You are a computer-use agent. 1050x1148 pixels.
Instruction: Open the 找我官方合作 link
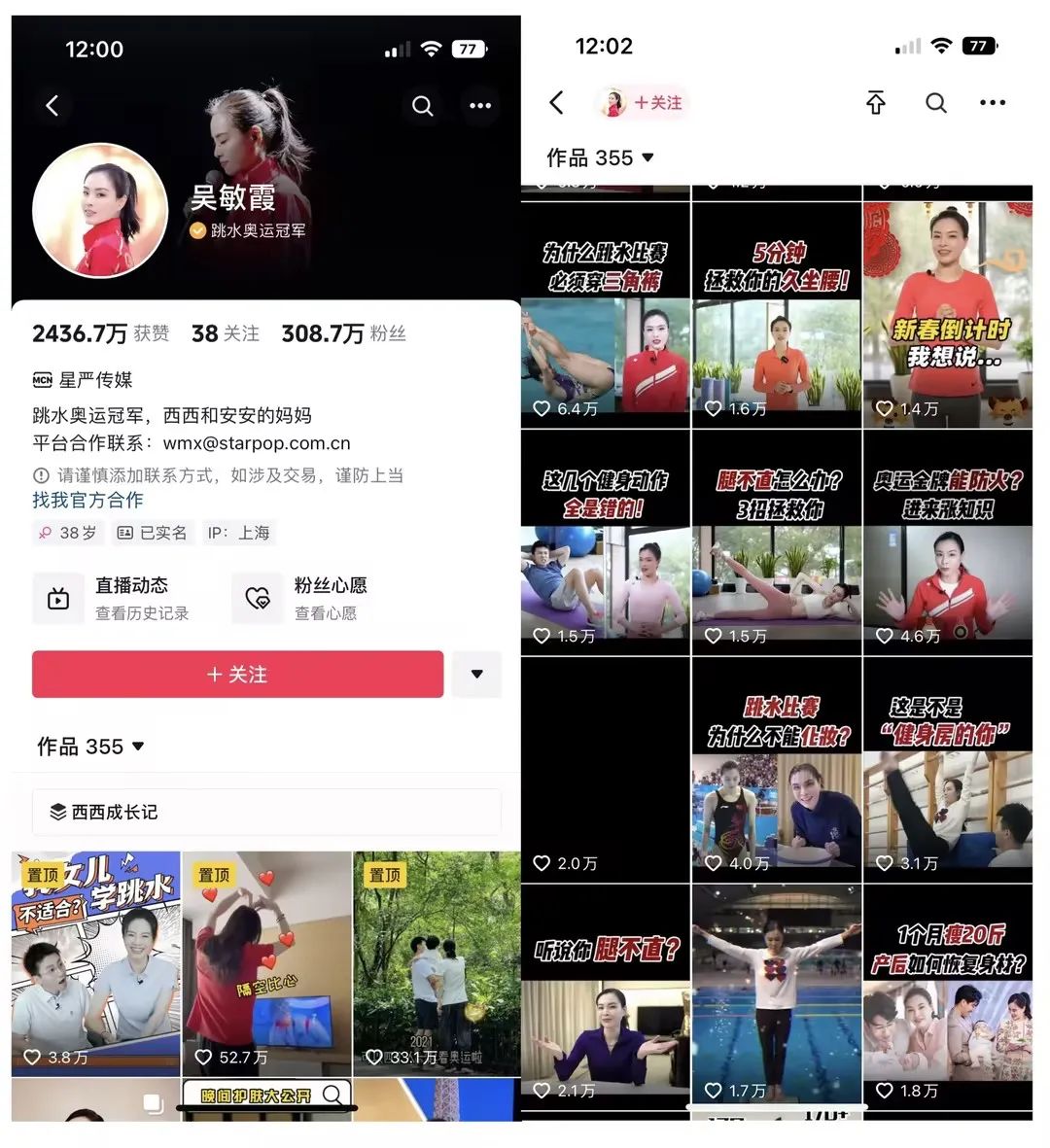tap(87, 500)
